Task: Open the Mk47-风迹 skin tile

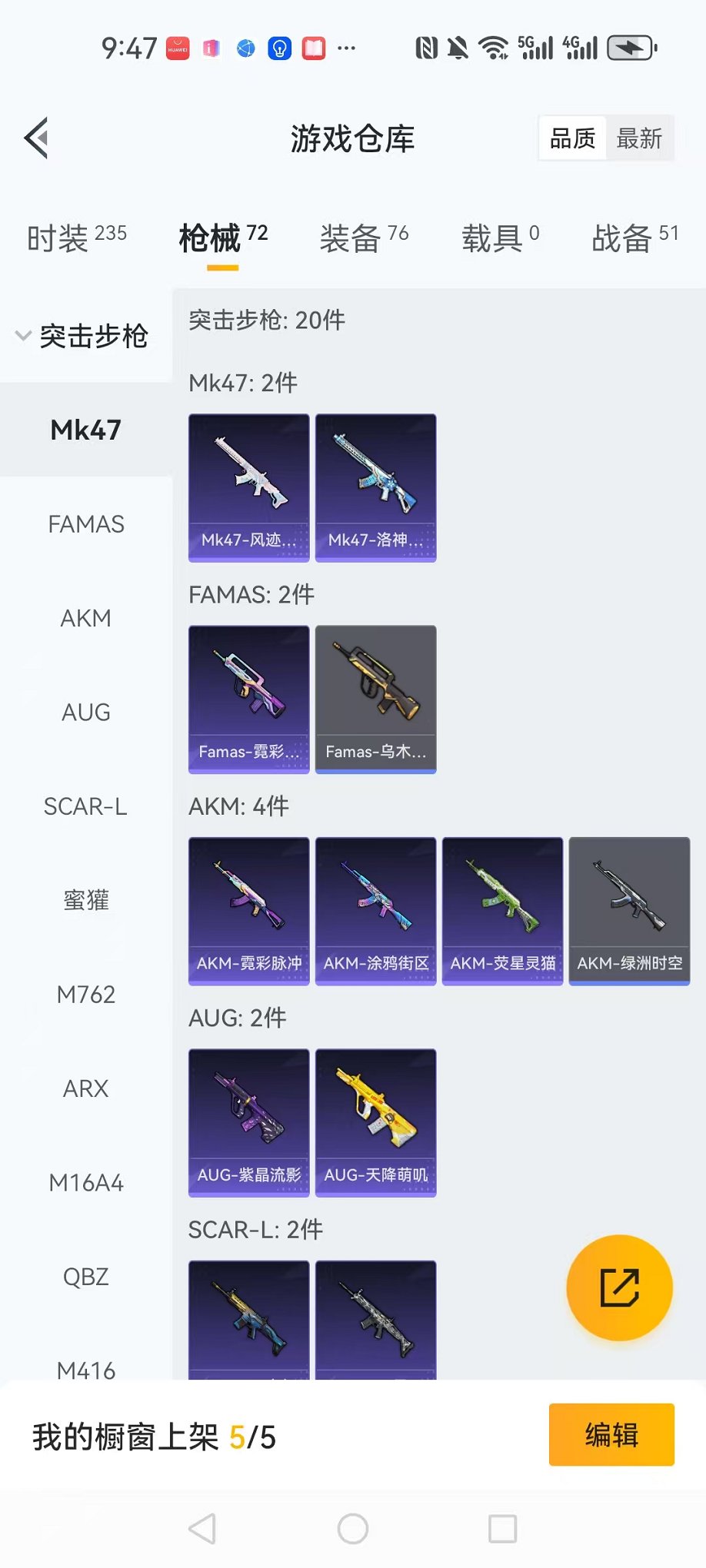Action: click(x=249, y=487)
